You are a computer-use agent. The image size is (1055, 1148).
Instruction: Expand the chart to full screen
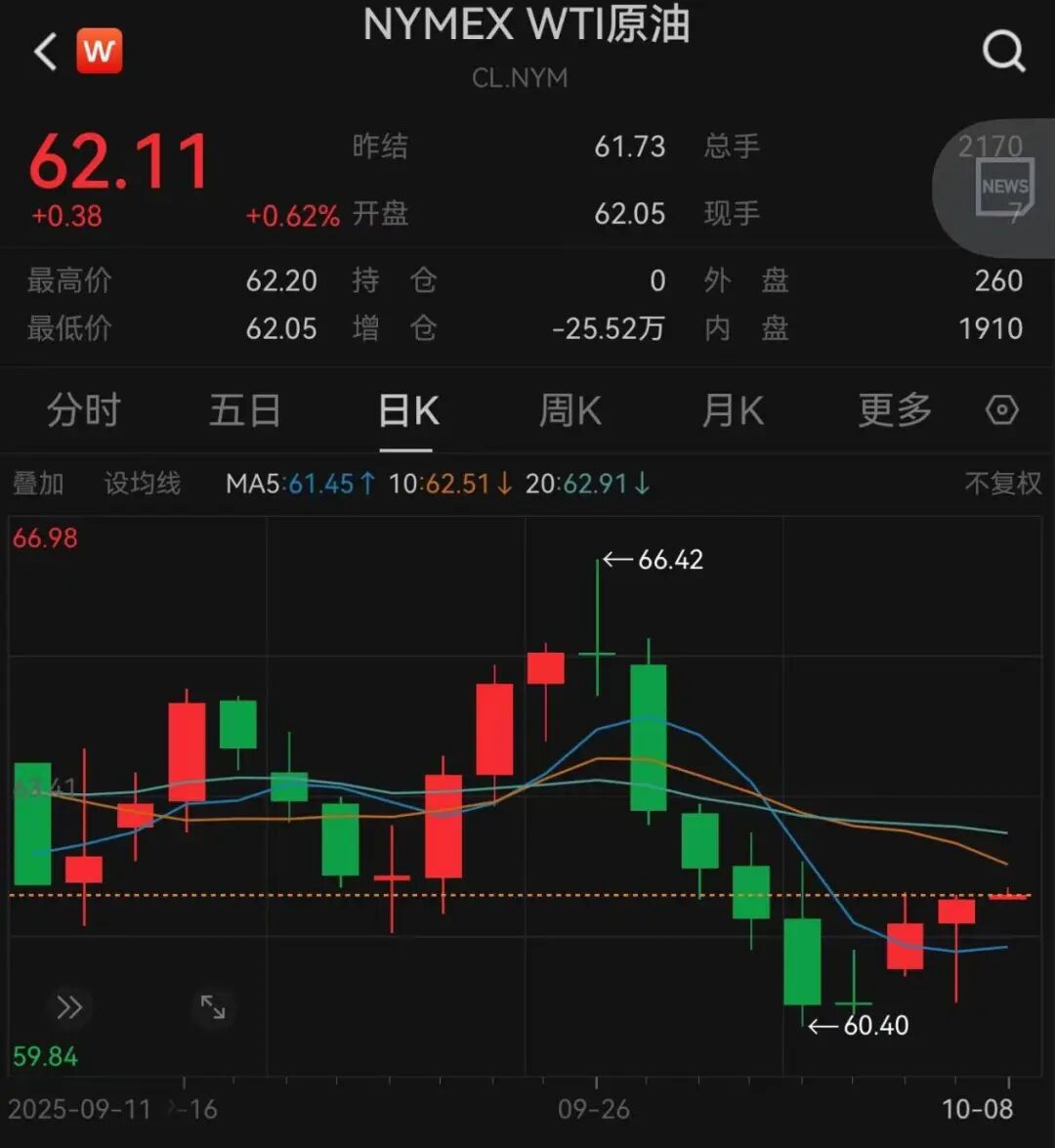tap(213, 1007)
